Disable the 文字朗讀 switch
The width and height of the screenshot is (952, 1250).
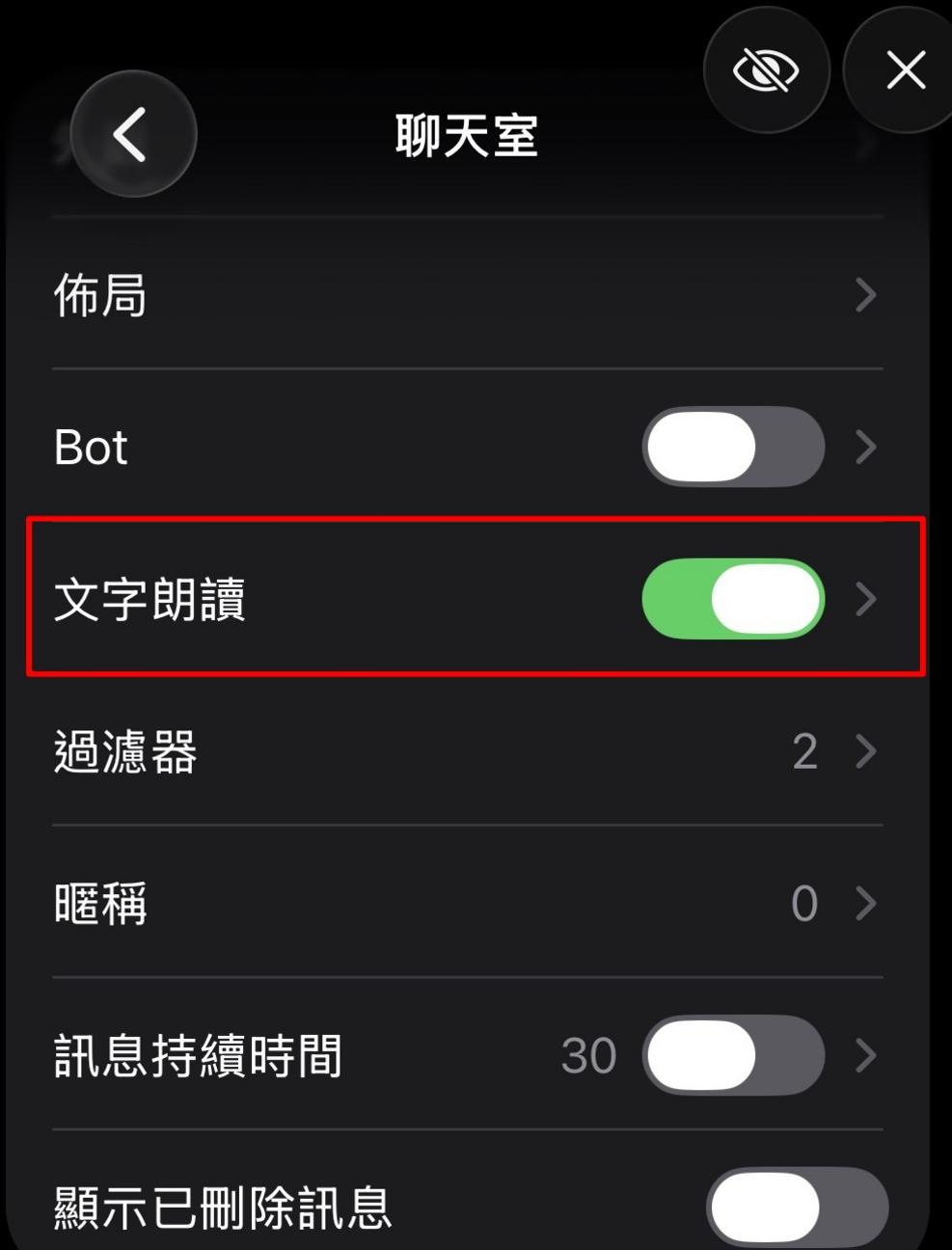(733, 599)
